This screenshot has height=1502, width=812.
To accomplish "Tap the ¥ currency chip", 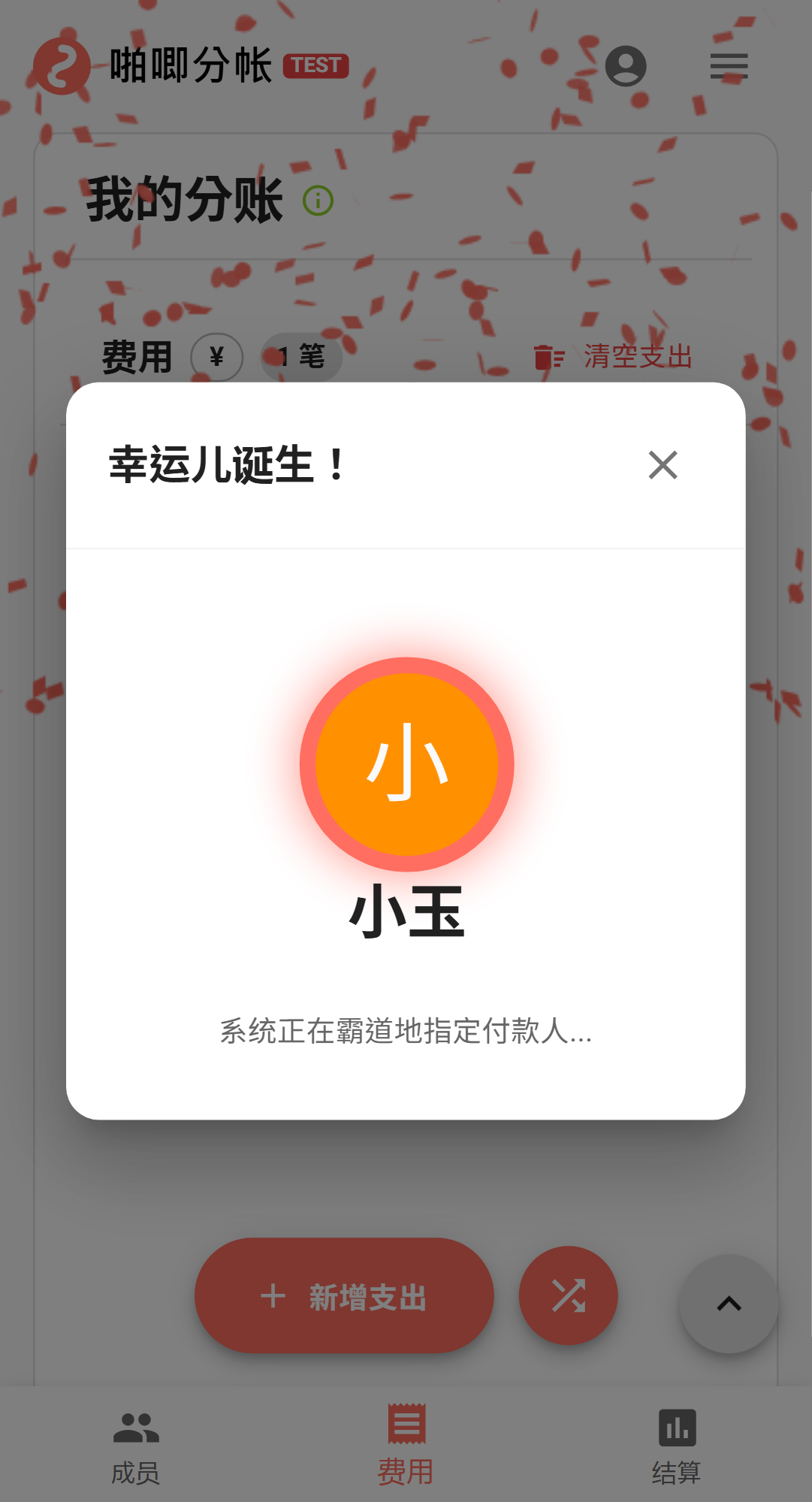I will pyautogui.click(x=216, y=357).
